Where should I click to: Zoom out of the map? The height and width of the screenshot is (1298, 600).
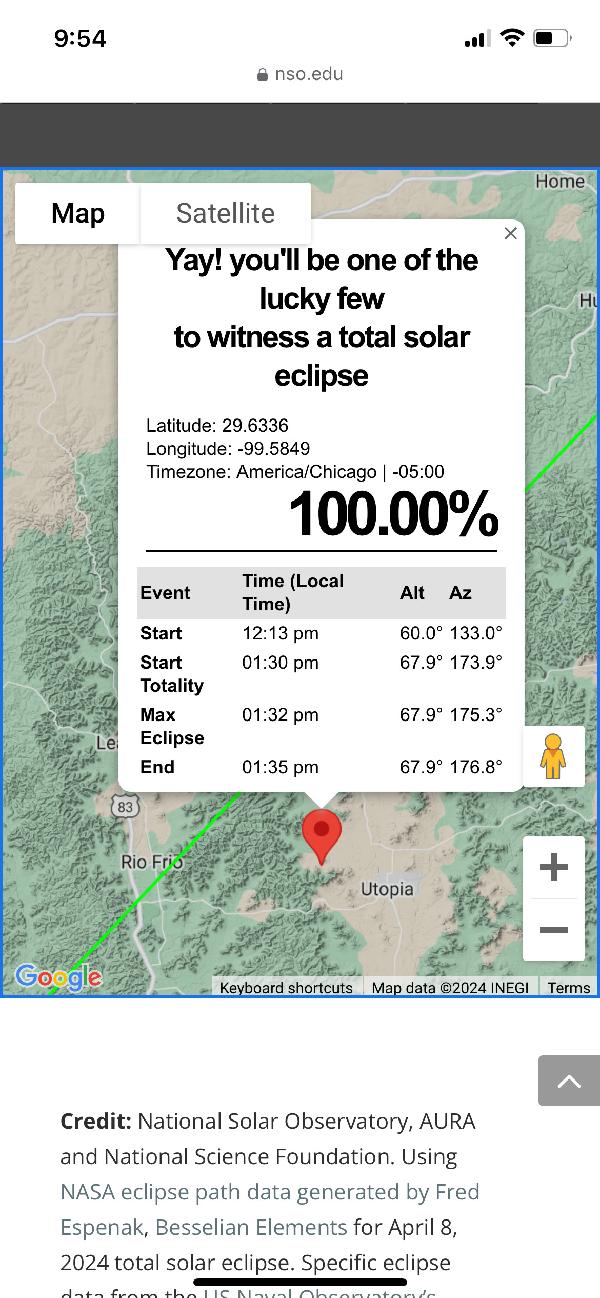click(x=553, y=930)
